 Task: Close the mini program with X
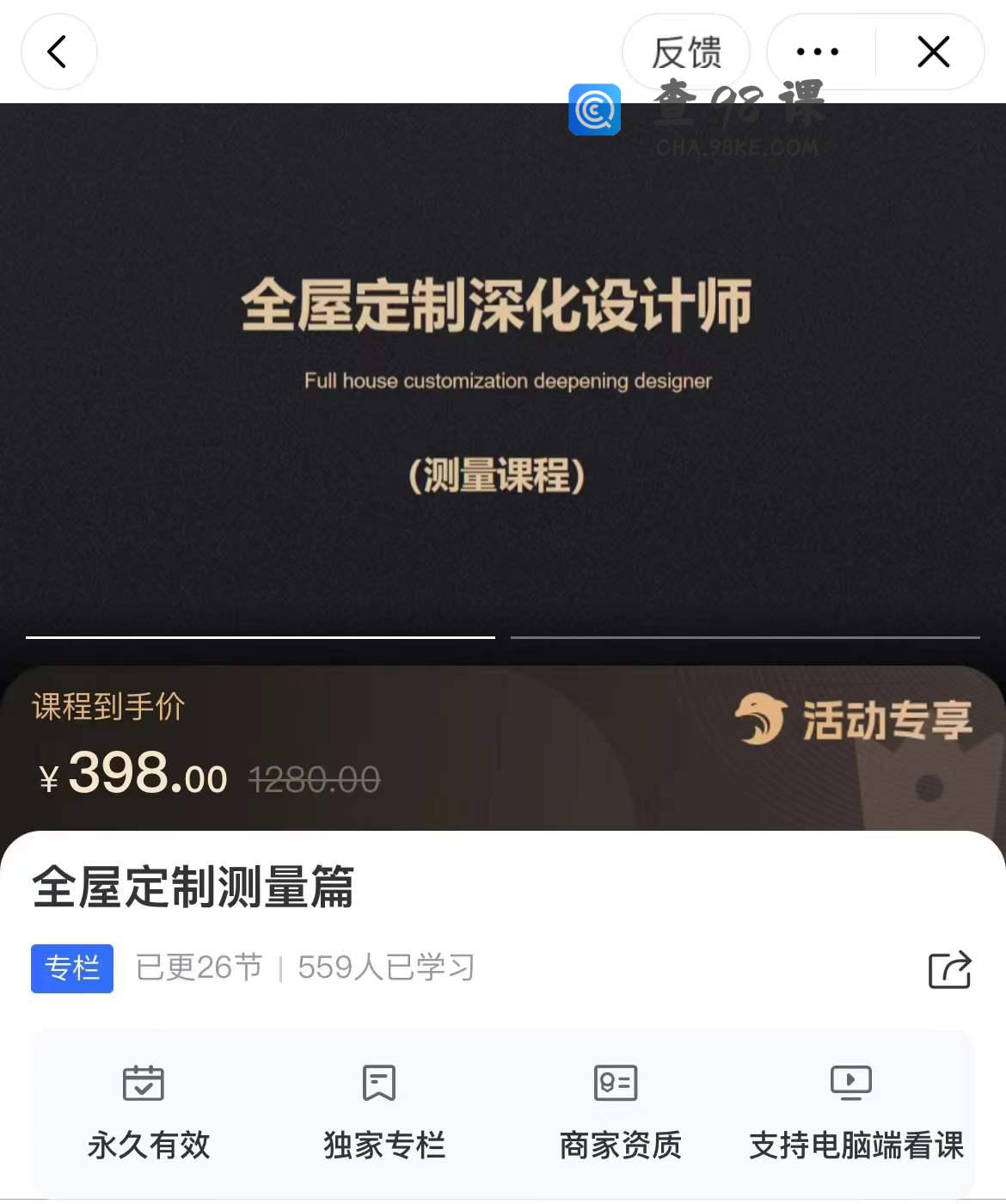coord(933,52)
